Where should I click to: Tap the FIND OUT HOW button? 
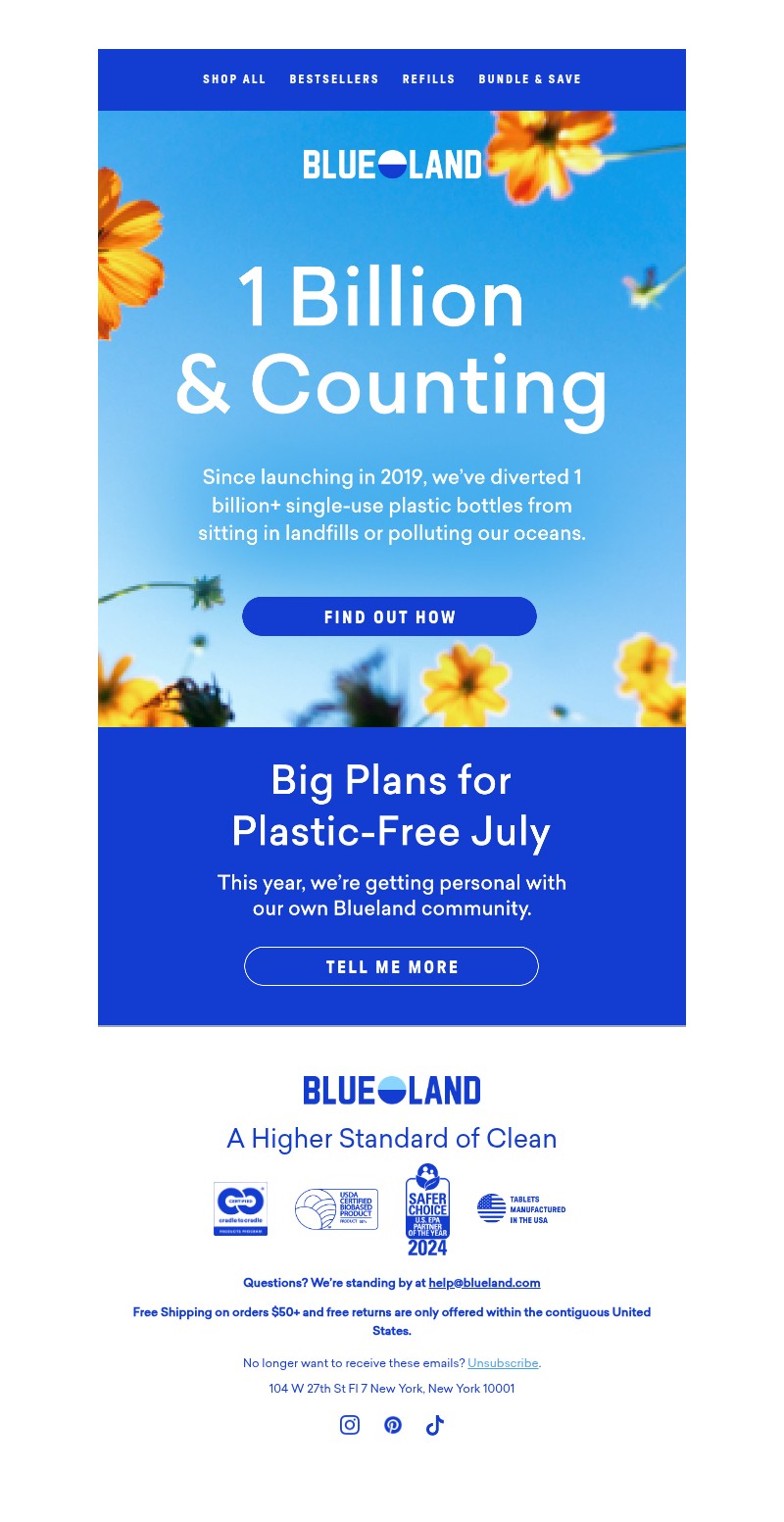pos(389,616)
